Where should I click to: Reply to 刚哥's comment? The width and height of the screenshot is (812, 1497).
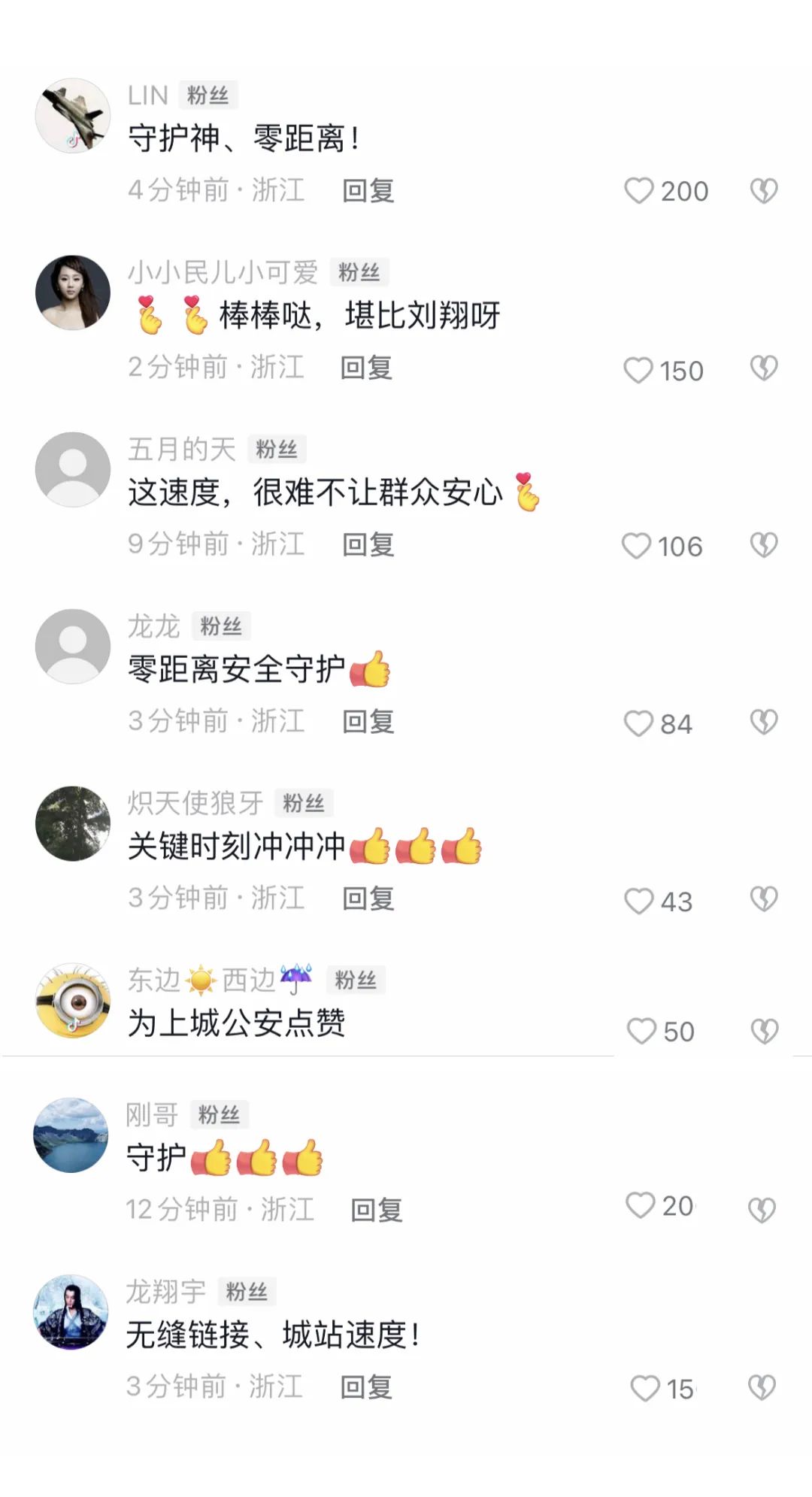376,1210
